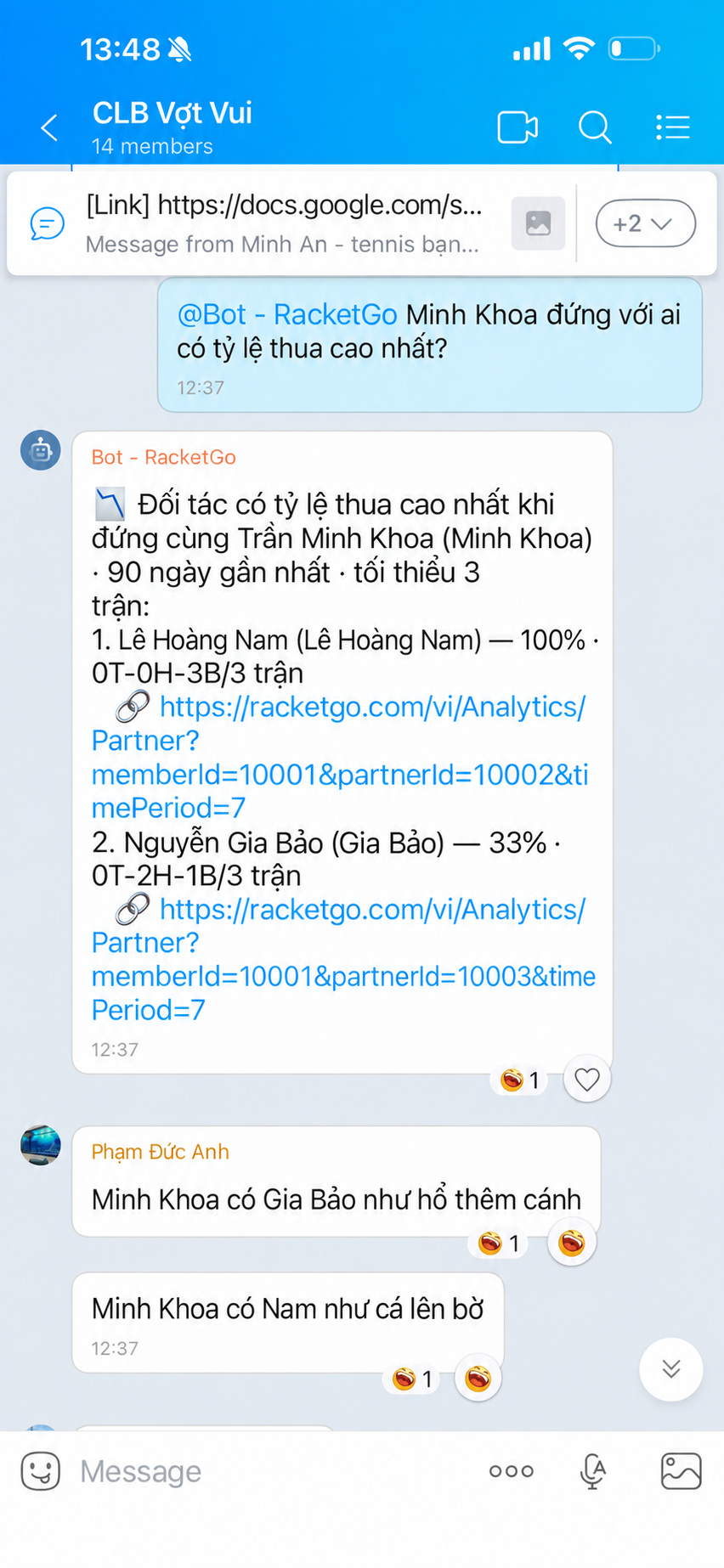Open the partnerId=10003 analytics link
The height and width of the screenshot is (1568, 724).
point(343,960)
